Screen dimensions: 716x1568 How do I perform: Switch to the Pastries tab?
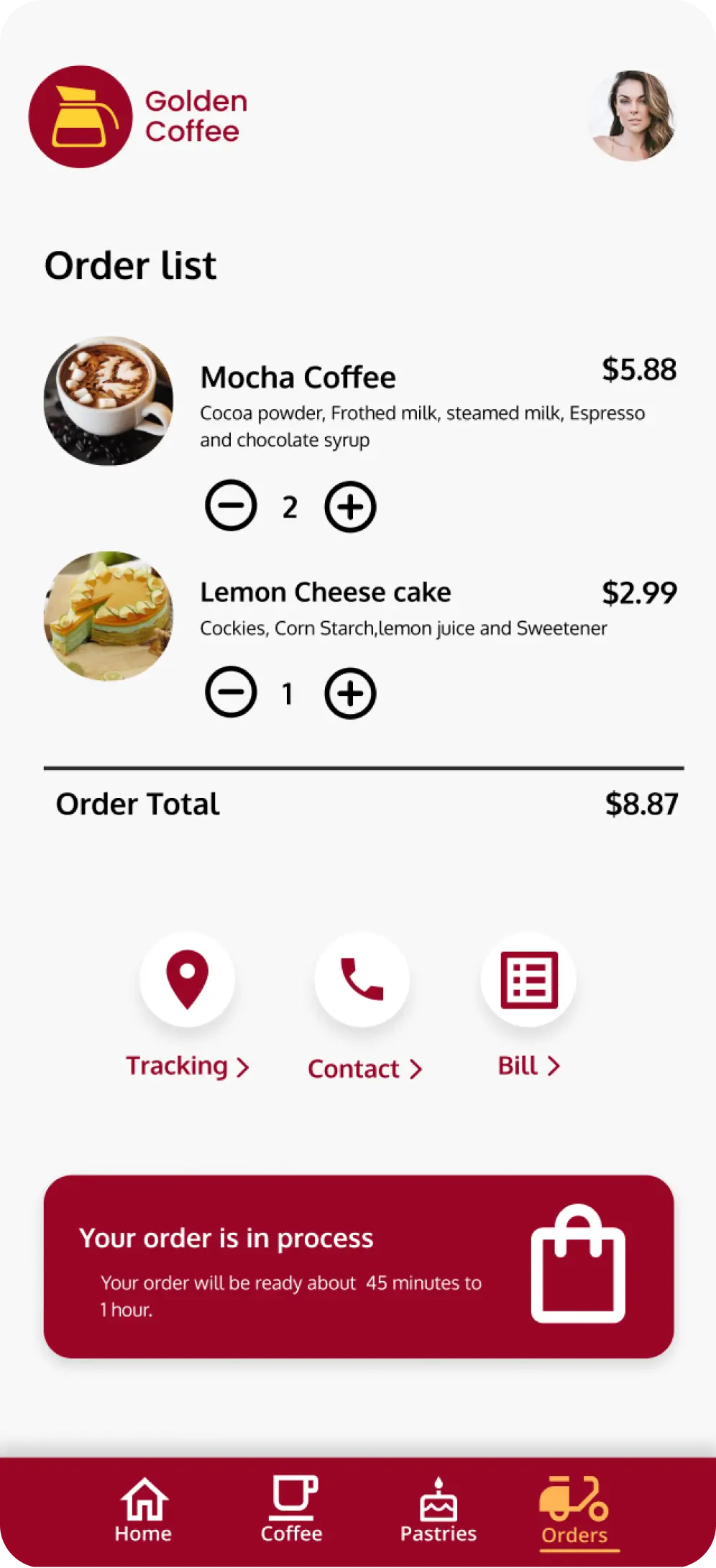pyautogui.click(x=439, y=1511)
